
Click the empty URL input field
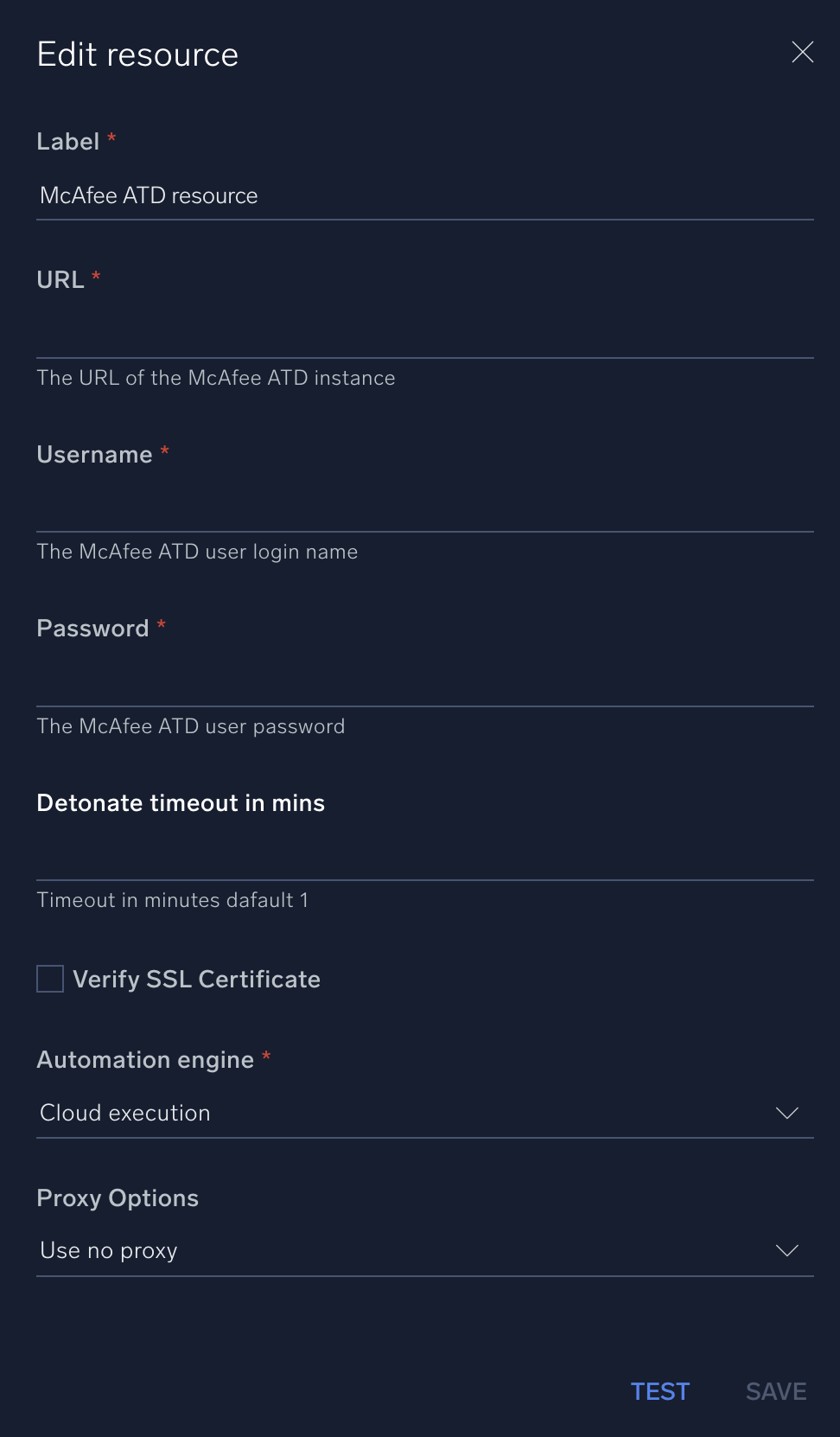click(423, 337)
